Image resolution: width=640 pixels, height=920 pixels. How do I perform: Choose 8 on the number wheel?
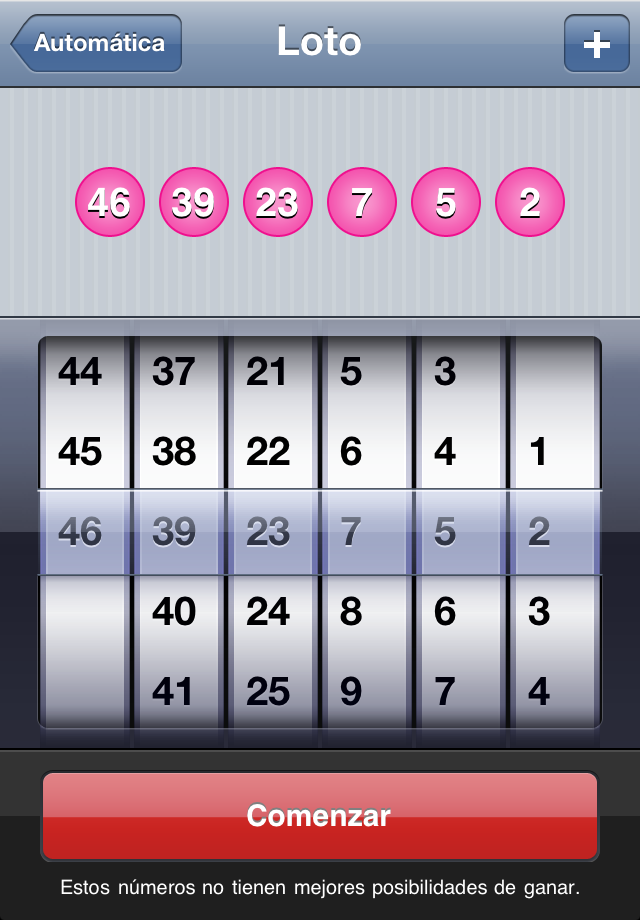point(351,611)
